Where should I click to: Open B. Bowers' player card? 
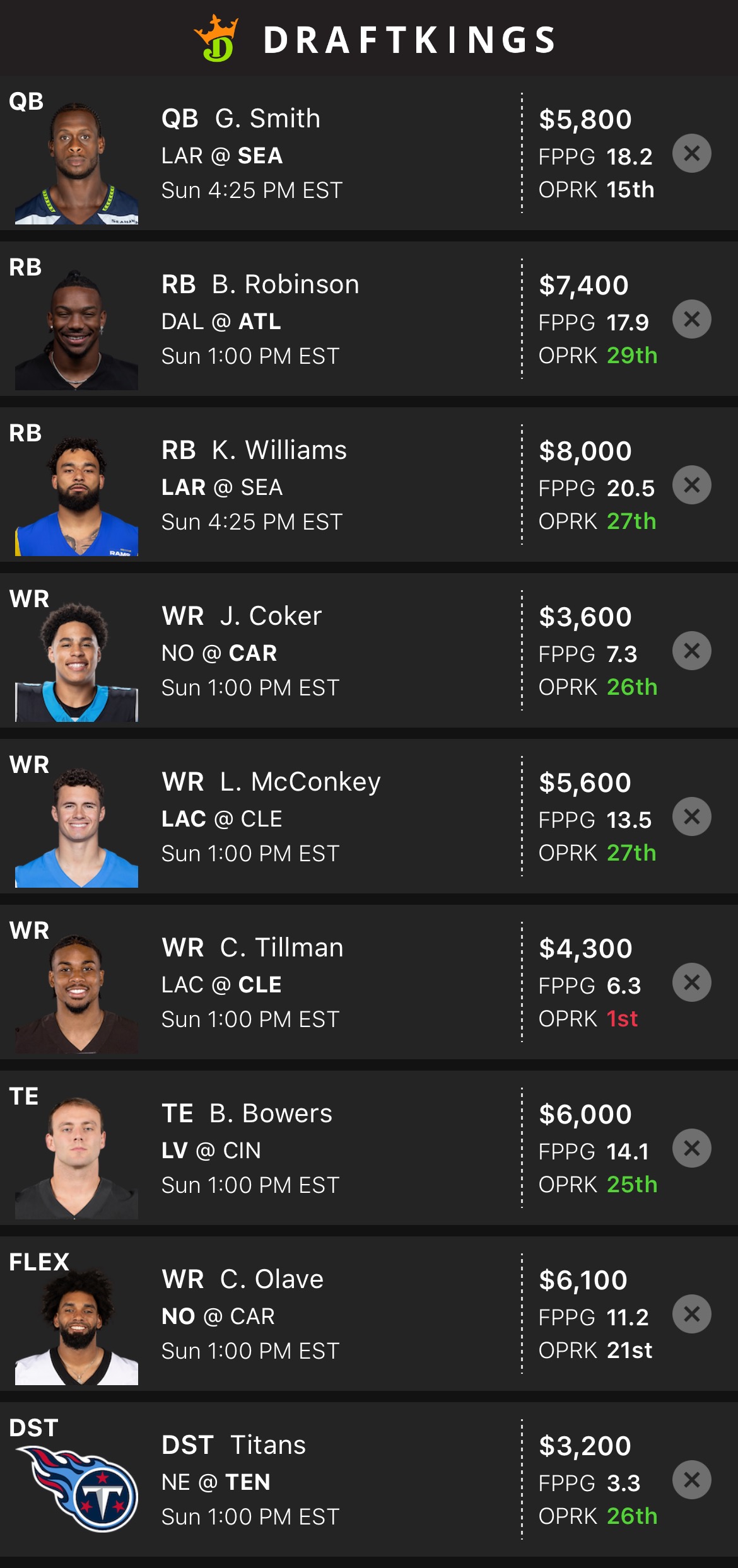[x=271, y=1113]
